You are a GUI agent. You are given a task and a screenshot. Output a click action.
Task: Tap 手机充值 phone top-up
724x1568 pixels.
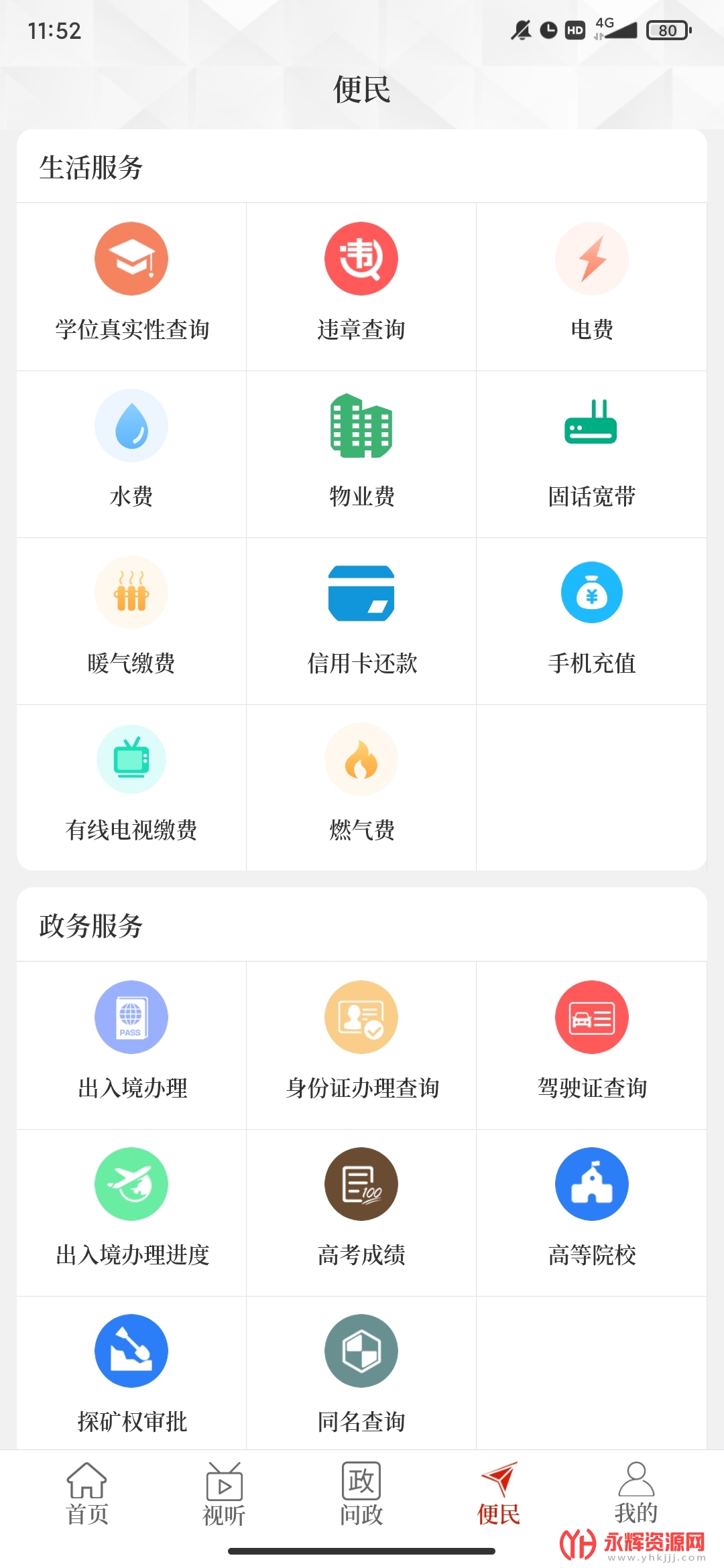click(591, 621)
